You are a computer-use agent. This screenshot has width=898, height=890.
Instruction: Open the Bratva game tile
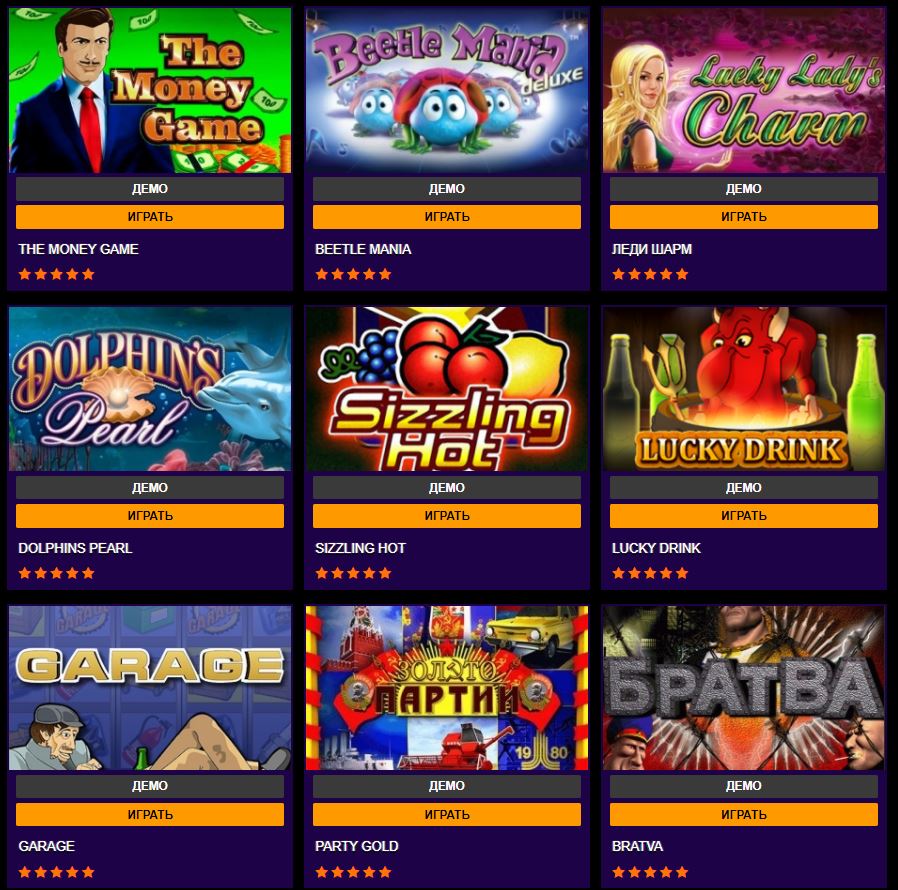tap(744, 687)
